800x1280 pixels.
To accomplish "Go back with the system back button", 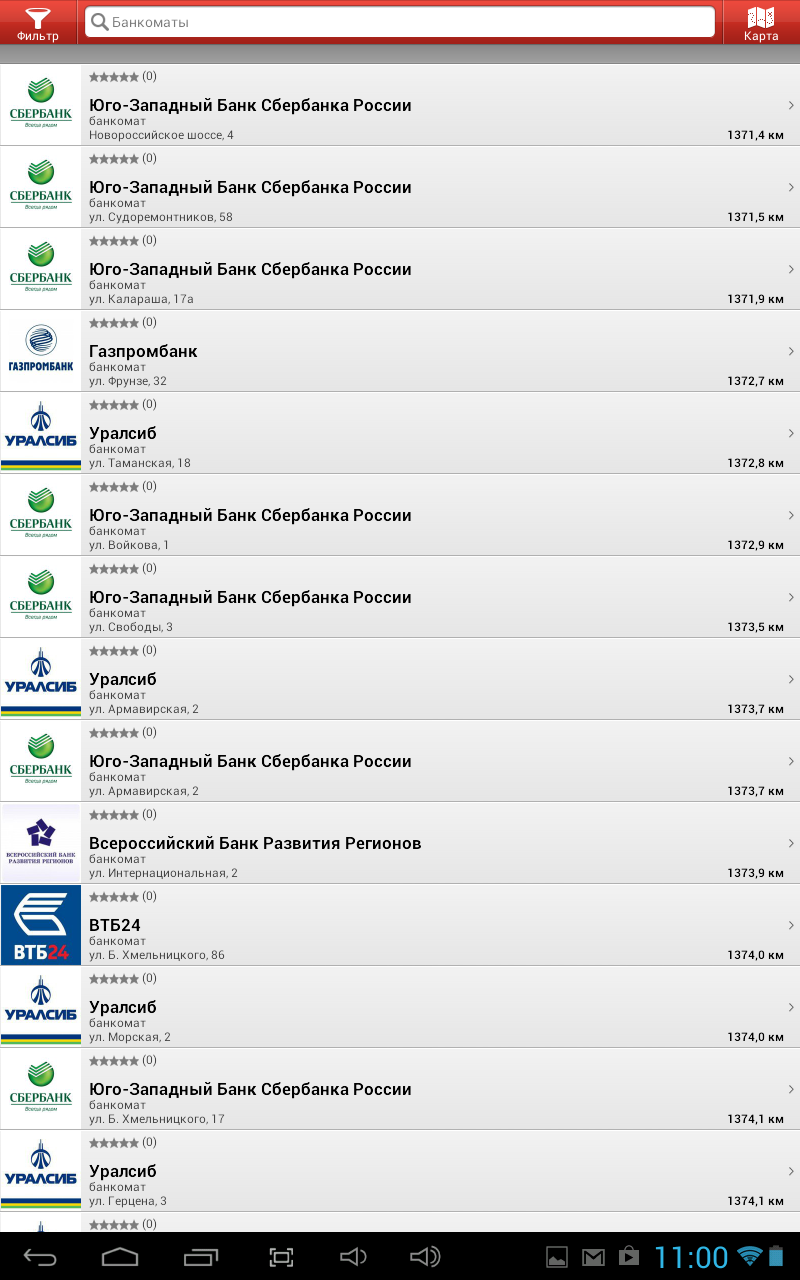I will [40, 1257].
